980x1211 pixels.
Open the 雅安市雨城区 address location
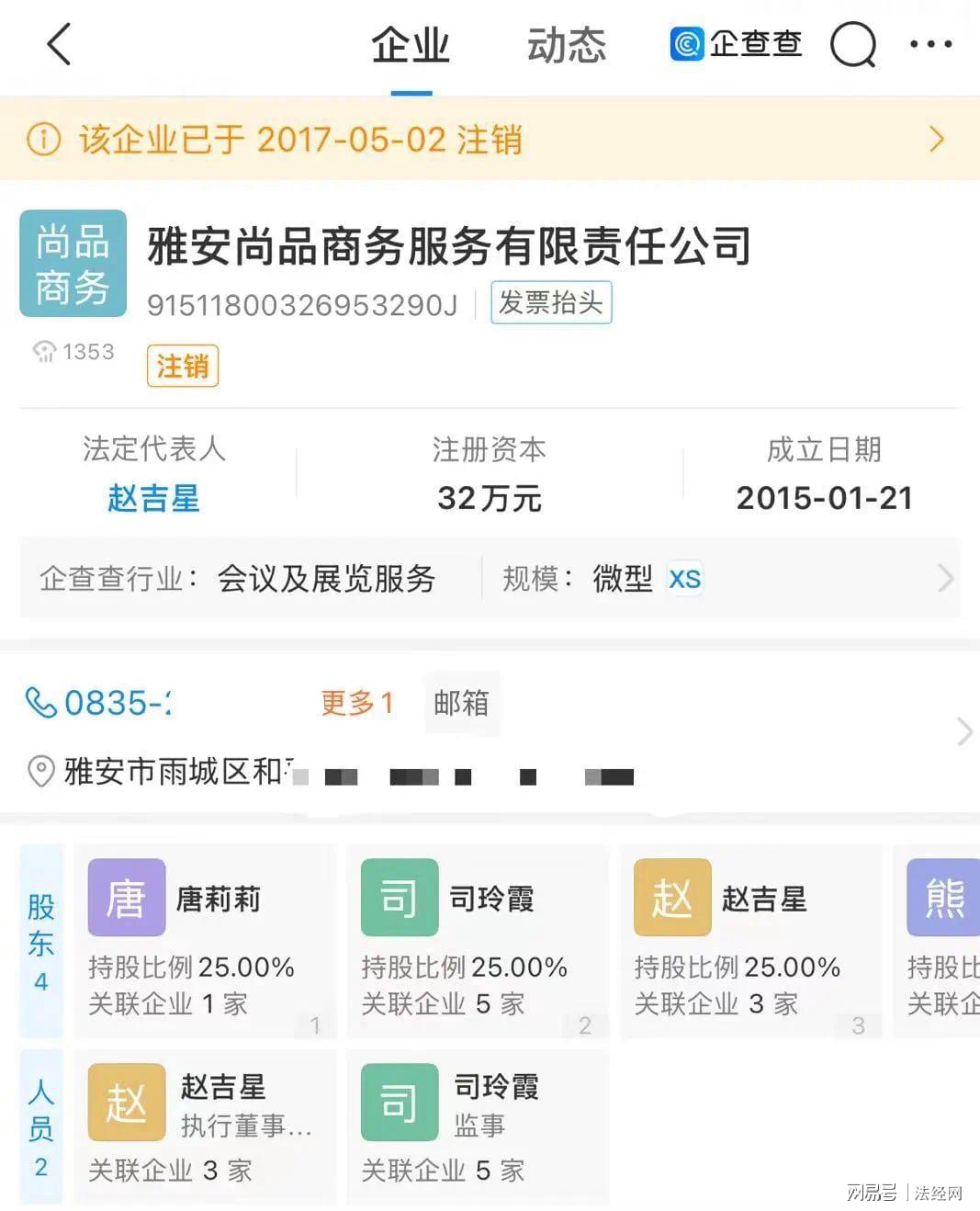175,771
